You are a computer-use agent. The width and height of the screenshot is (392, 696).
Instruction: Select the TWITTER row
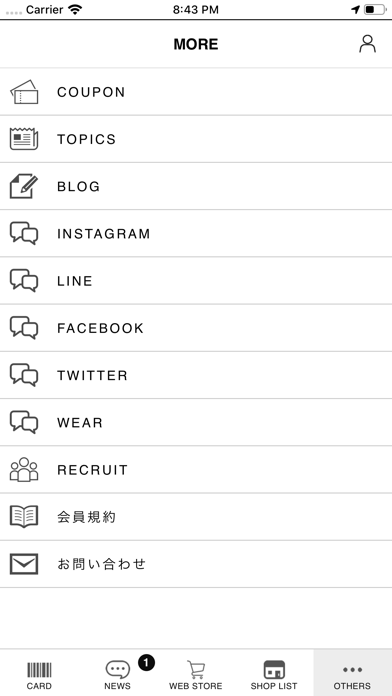click(x=196, y=375)
